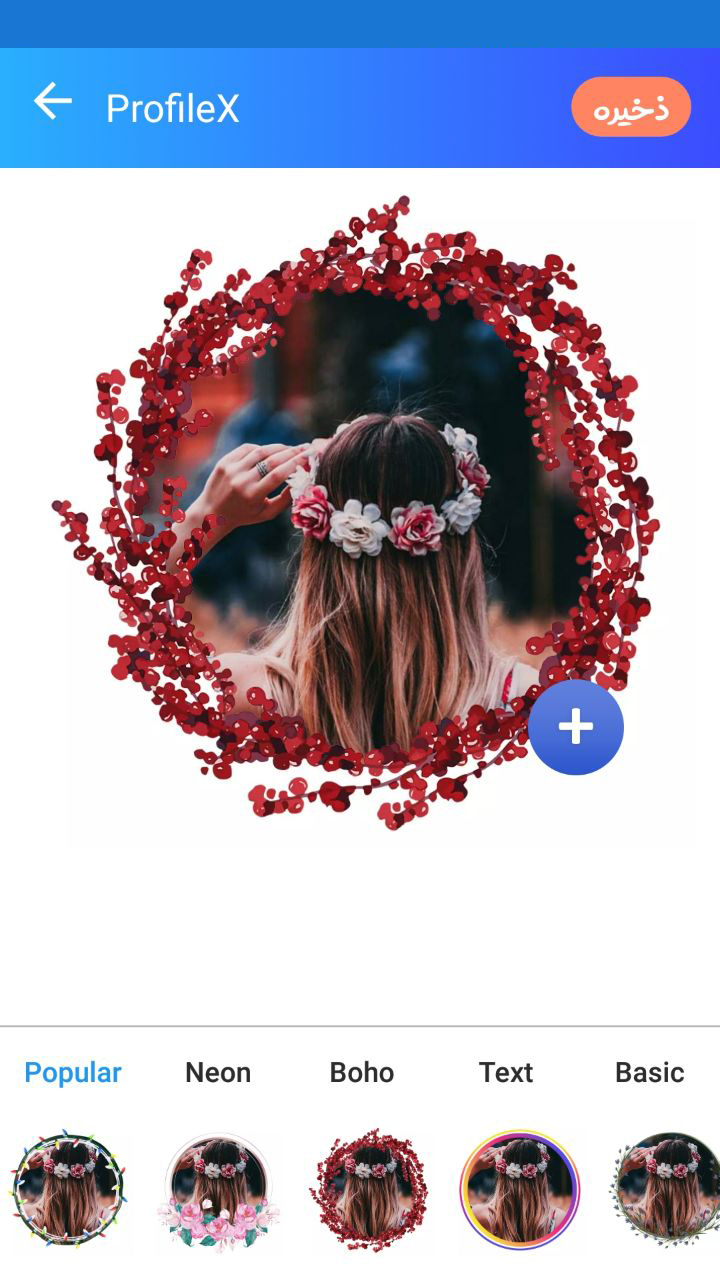Apply the gradient ring frame thumbnail
Screen dimensions: 720x1280
click(520, 1190)
